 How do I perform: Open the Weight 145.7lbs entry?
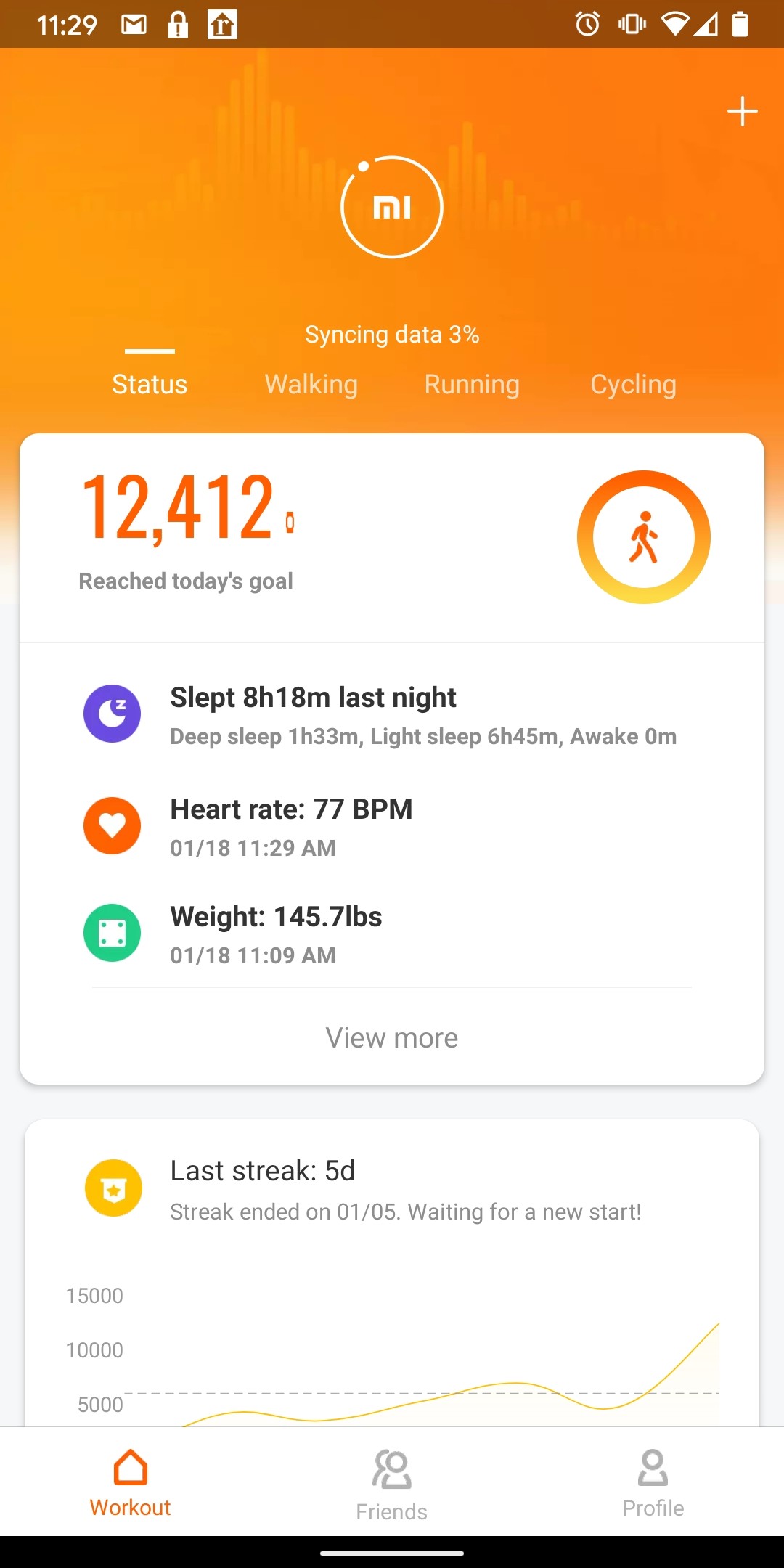pos(392,934)
